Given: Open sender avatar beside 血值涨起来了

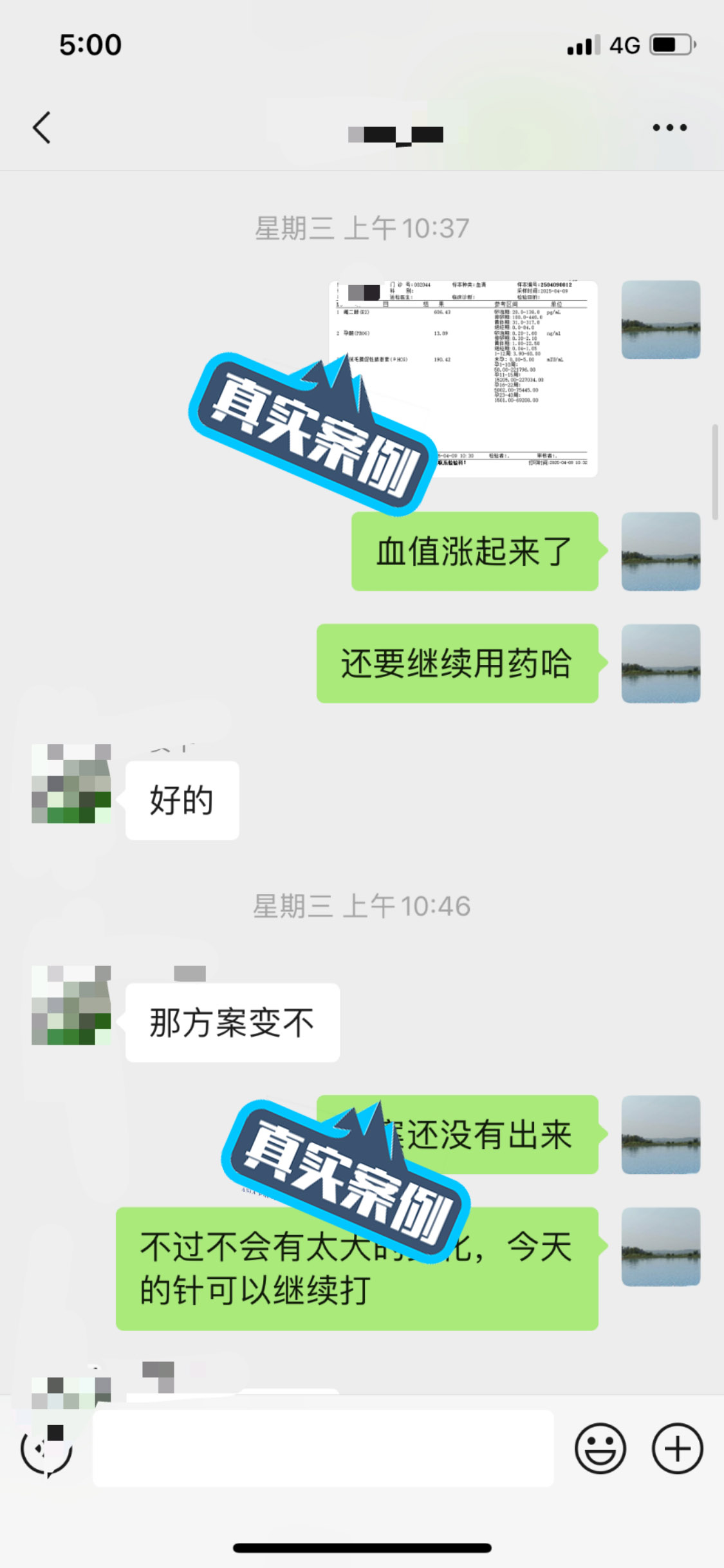Looking at the screenshot, I should (x=660, y=552).
